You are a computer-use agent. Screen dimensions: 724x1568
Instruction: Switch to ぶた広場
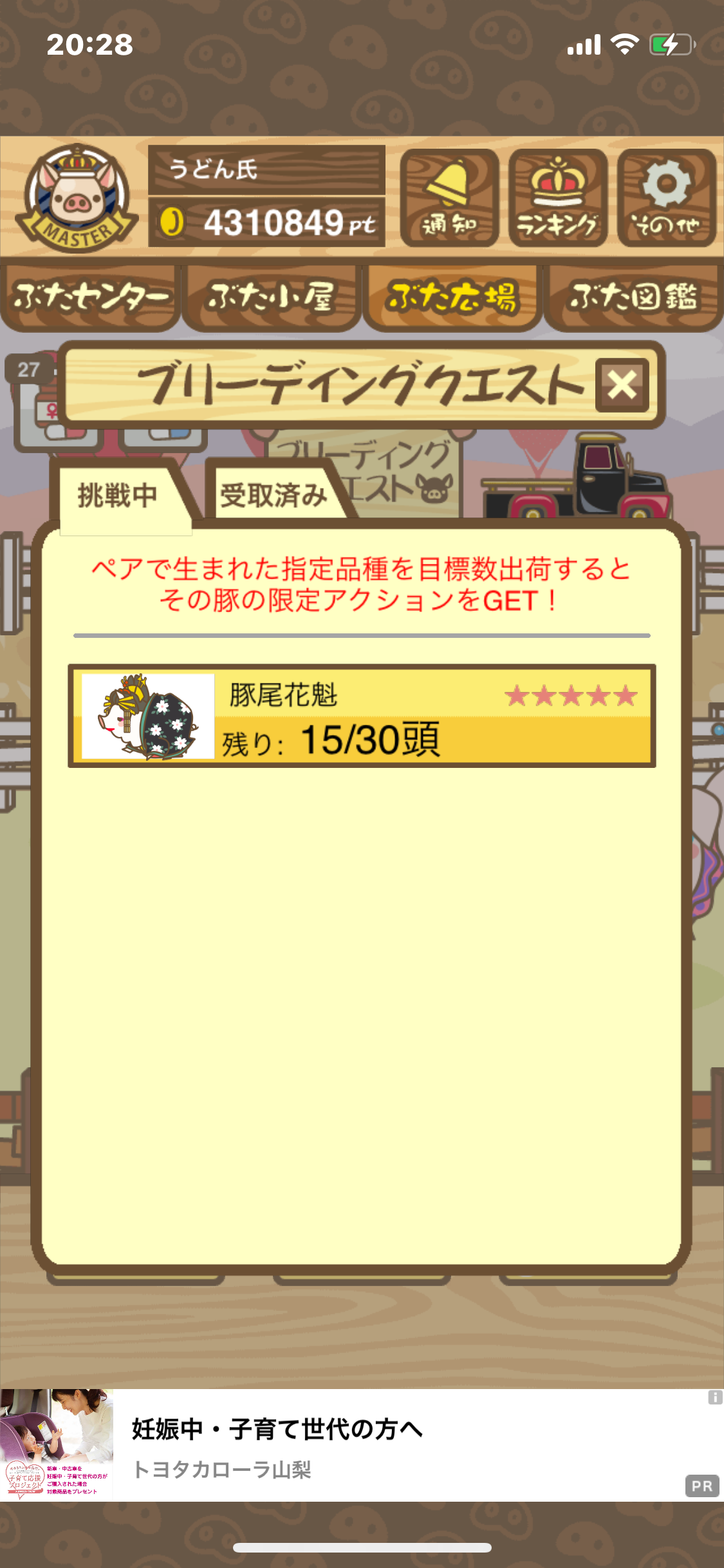click(452, 297)
